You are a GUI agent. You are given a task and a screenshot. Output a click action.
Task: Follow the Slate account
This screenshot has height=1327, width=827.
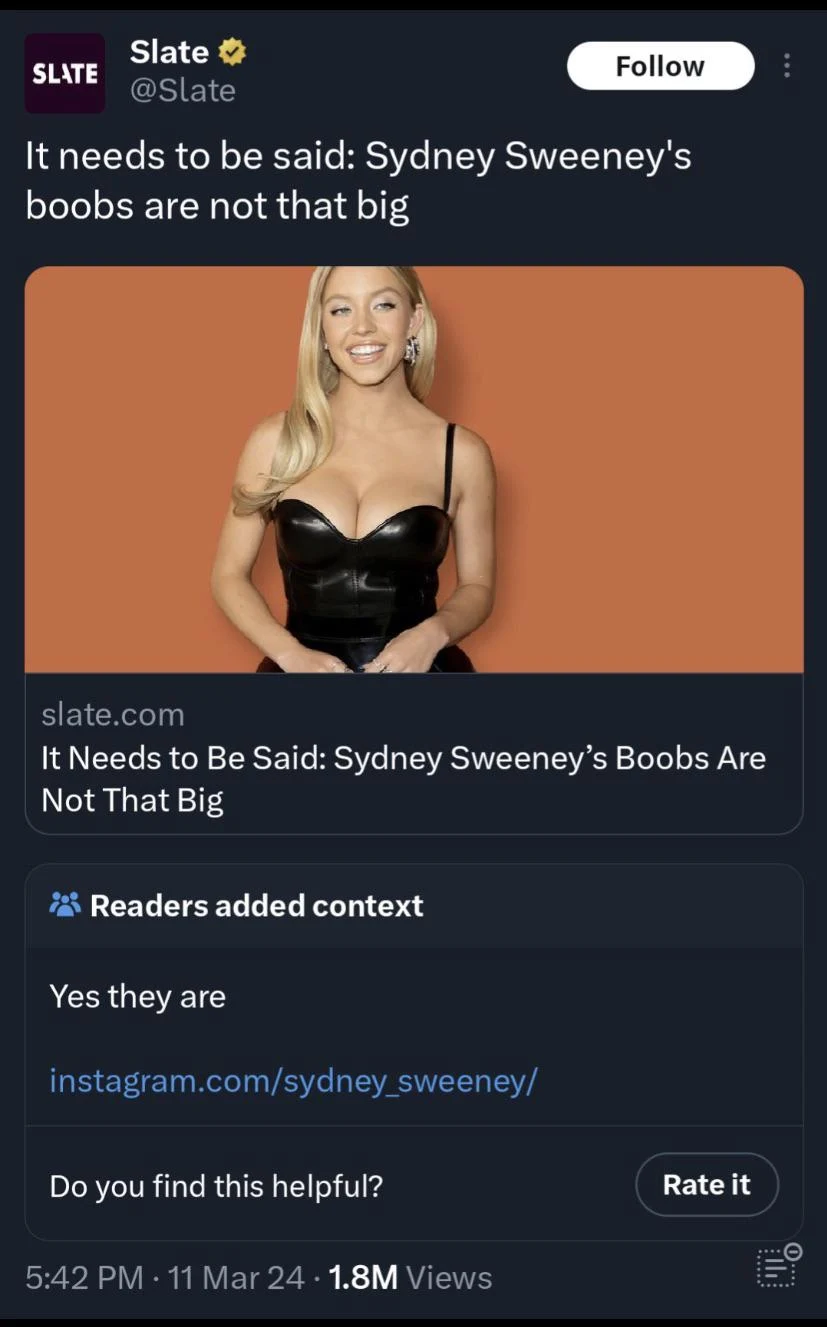[660, 66]
